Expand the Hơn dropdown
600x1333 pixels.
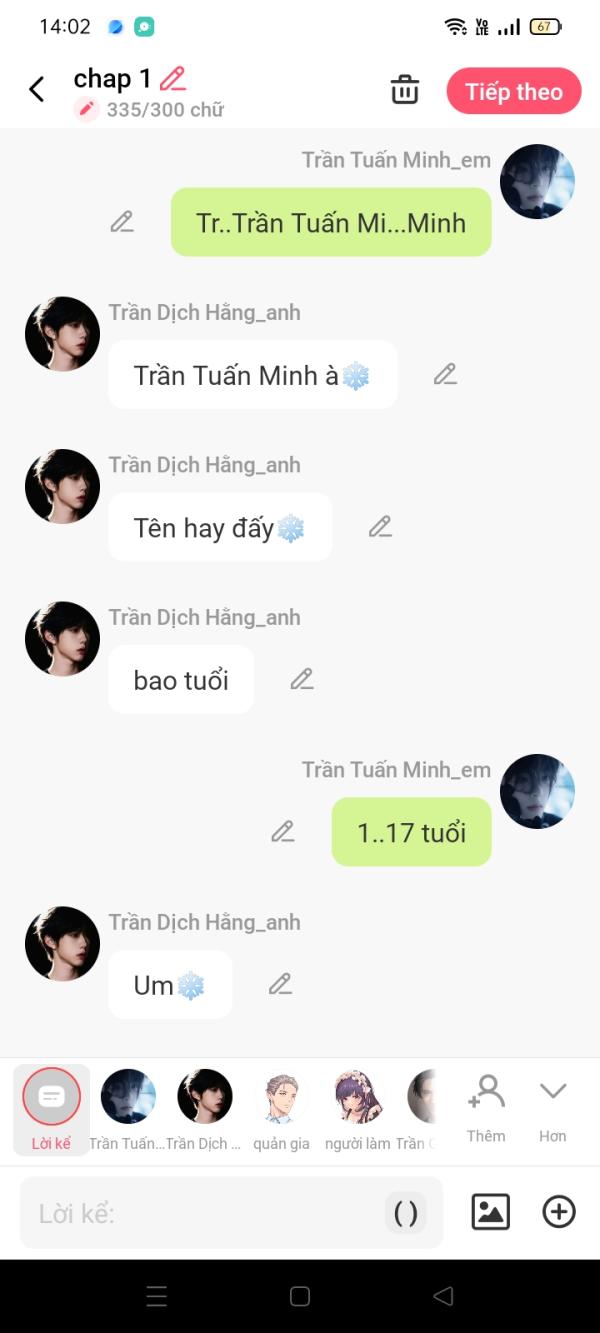[553, 1108]
